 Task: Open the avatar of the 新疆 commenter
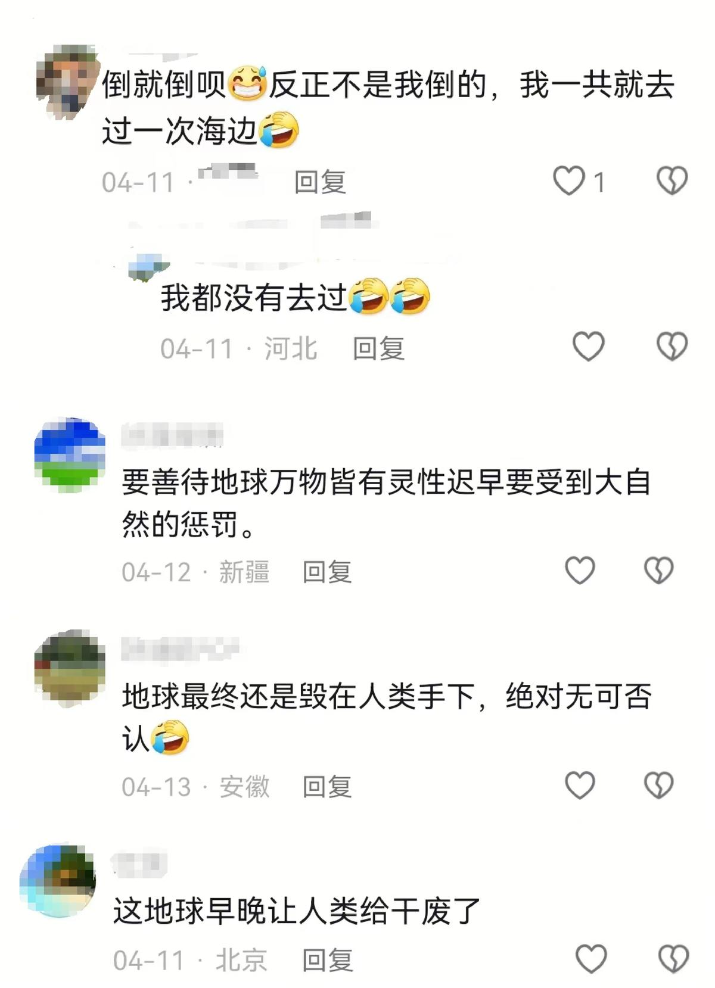pyautogui.click(x=70, y=455)
